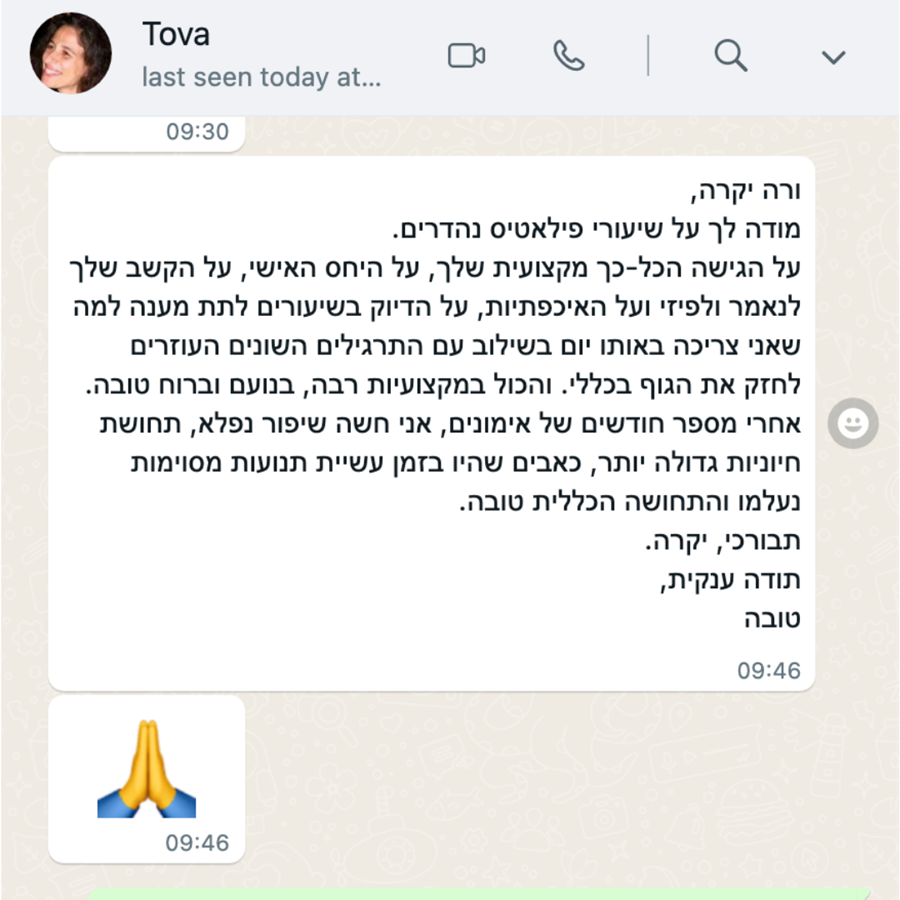Search within the chat with Tova
The image size is (900, 900).
click(x=730, y=56)
